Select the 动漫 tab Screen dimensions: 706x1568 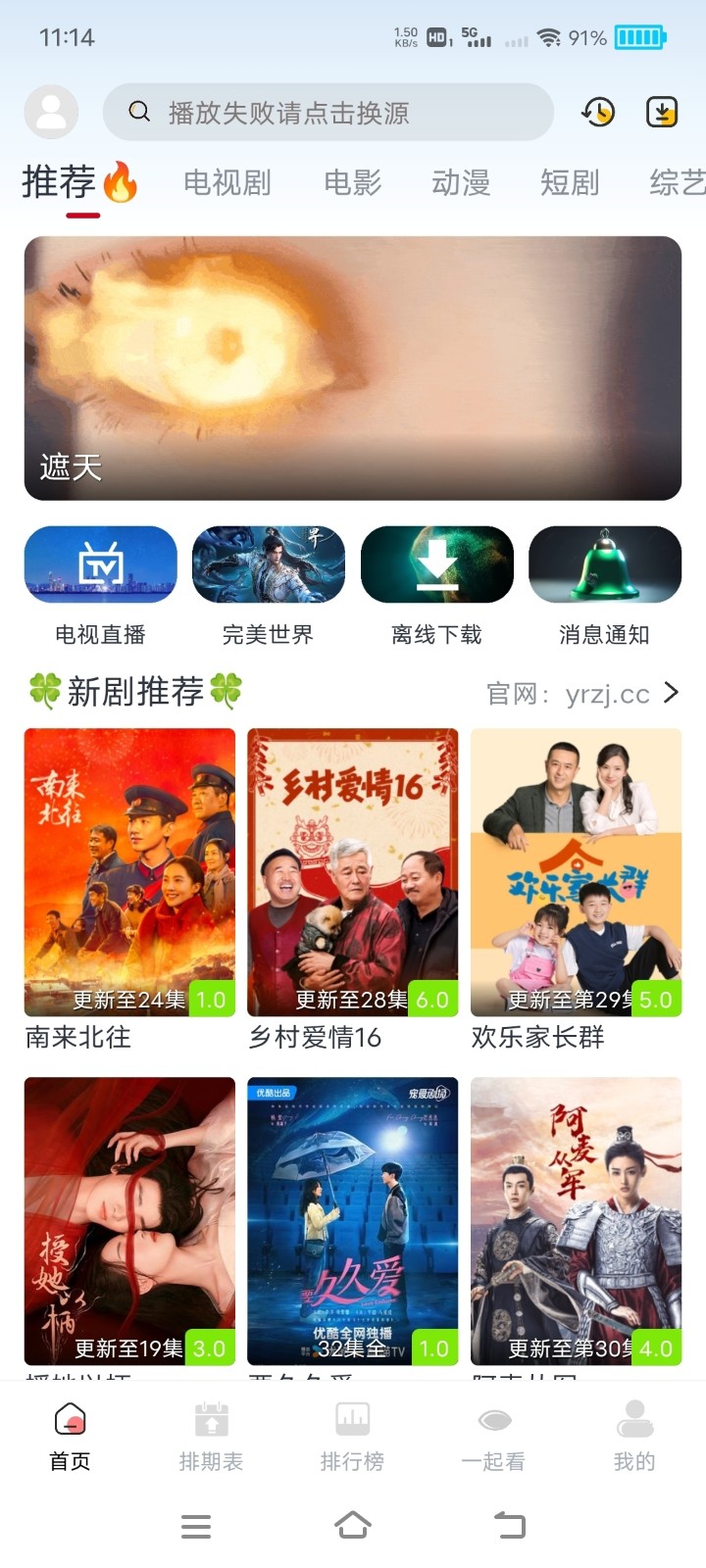(460, 182)
